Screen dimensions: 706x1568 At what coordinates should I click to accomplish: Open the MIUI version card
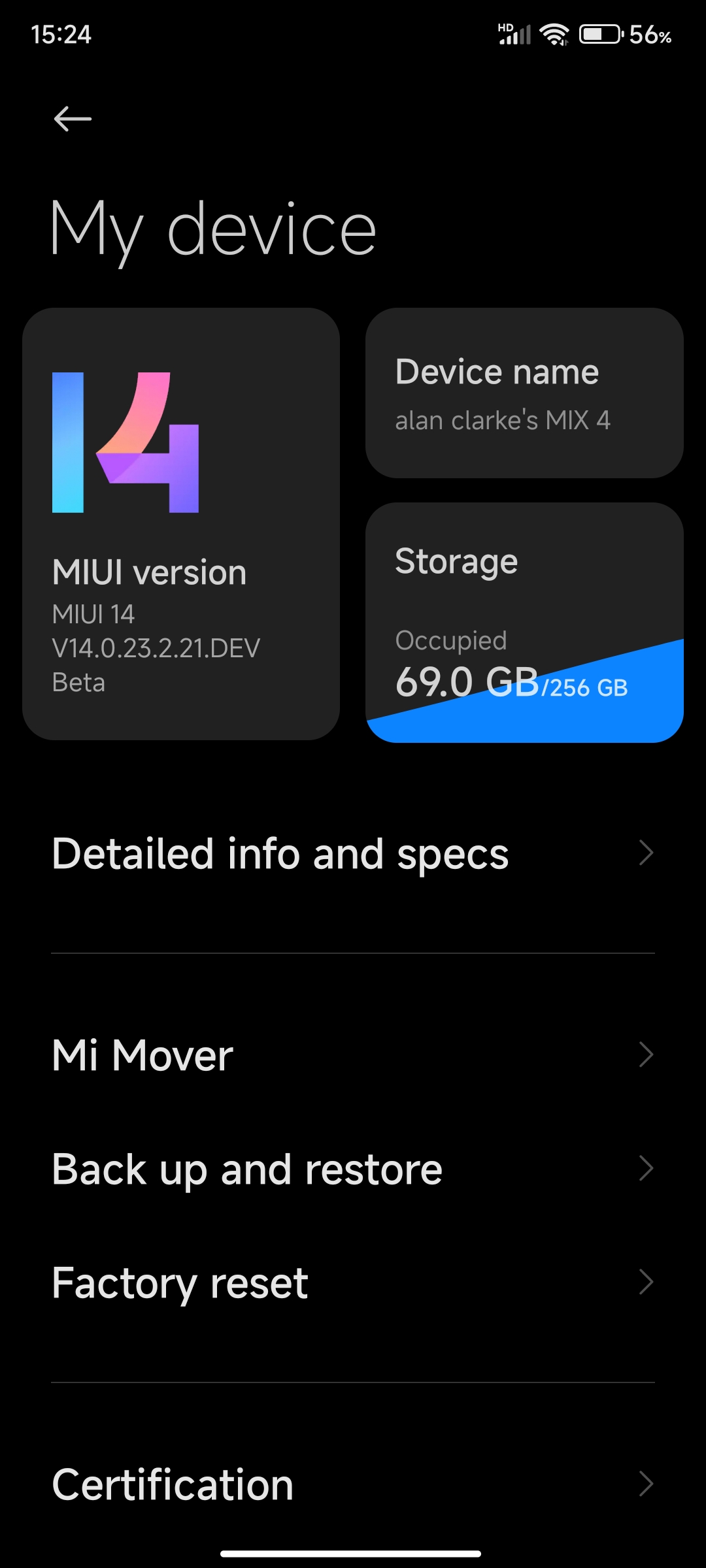181,524
